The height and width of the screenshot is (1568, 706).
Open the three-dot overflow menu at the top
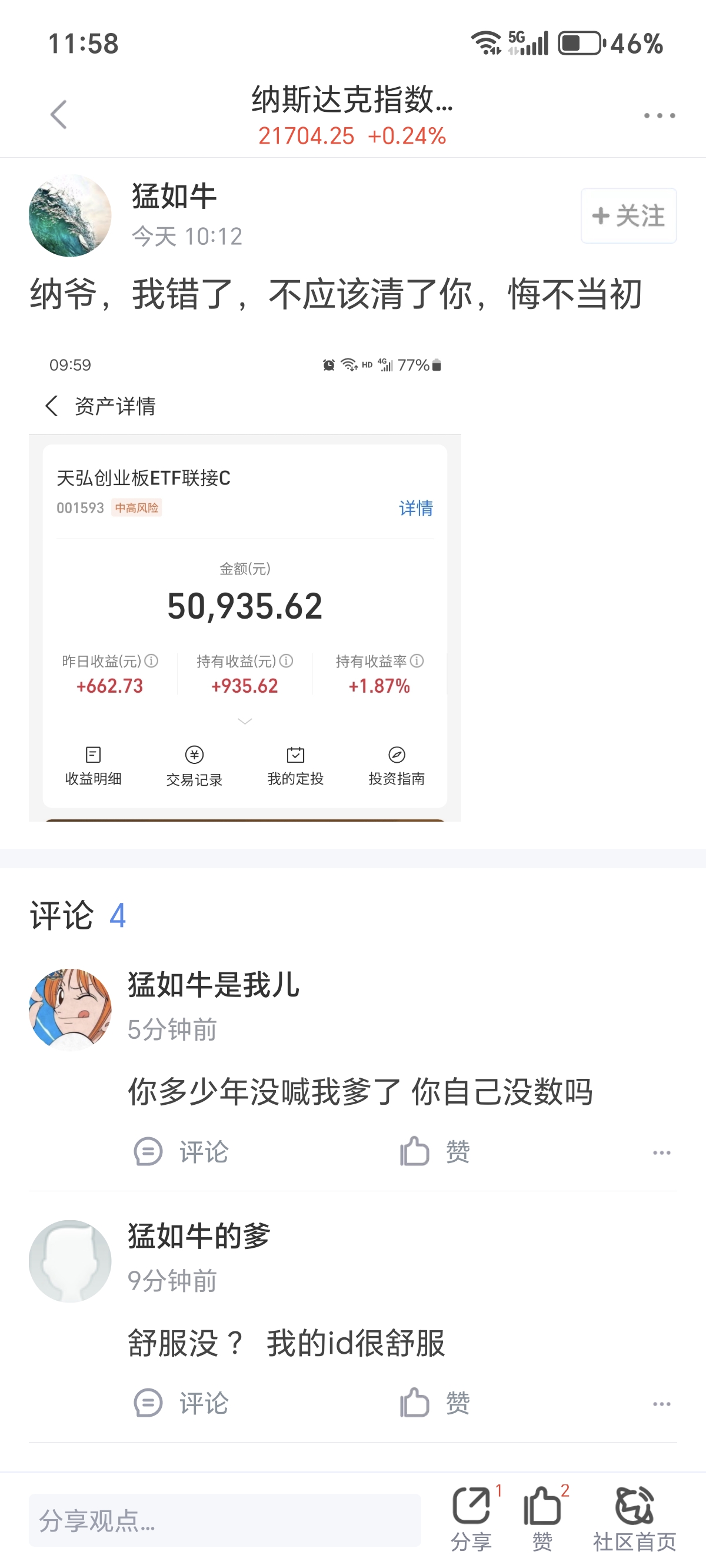point(659,115)
